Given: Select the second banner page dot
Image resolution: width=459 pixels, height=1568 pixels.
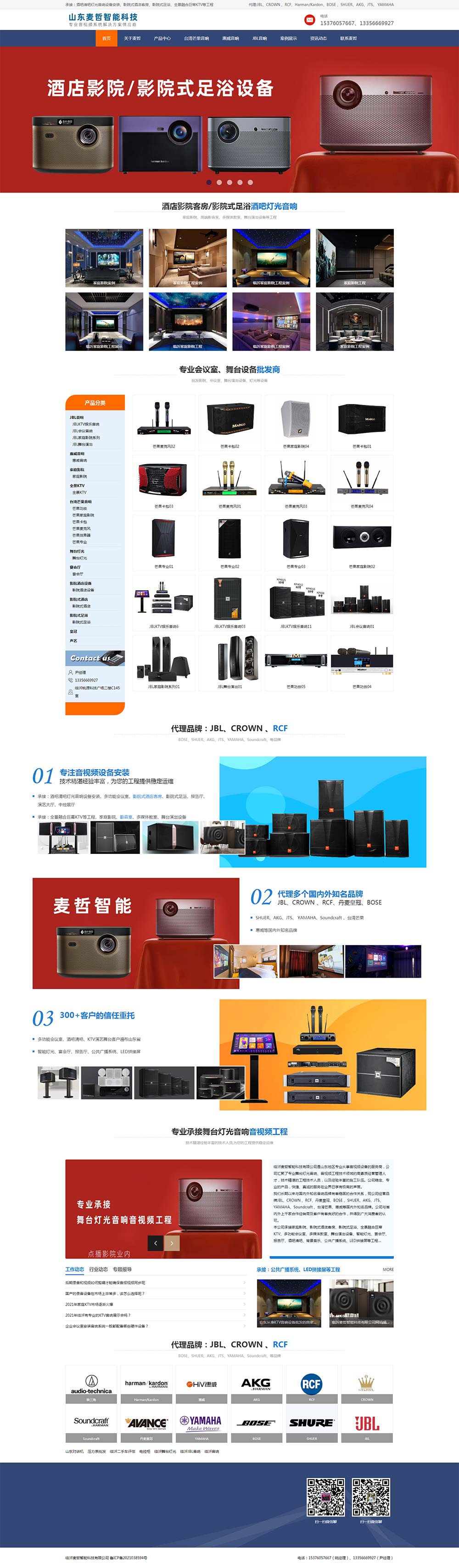Looking at the screenshot, I should [219, 182].
